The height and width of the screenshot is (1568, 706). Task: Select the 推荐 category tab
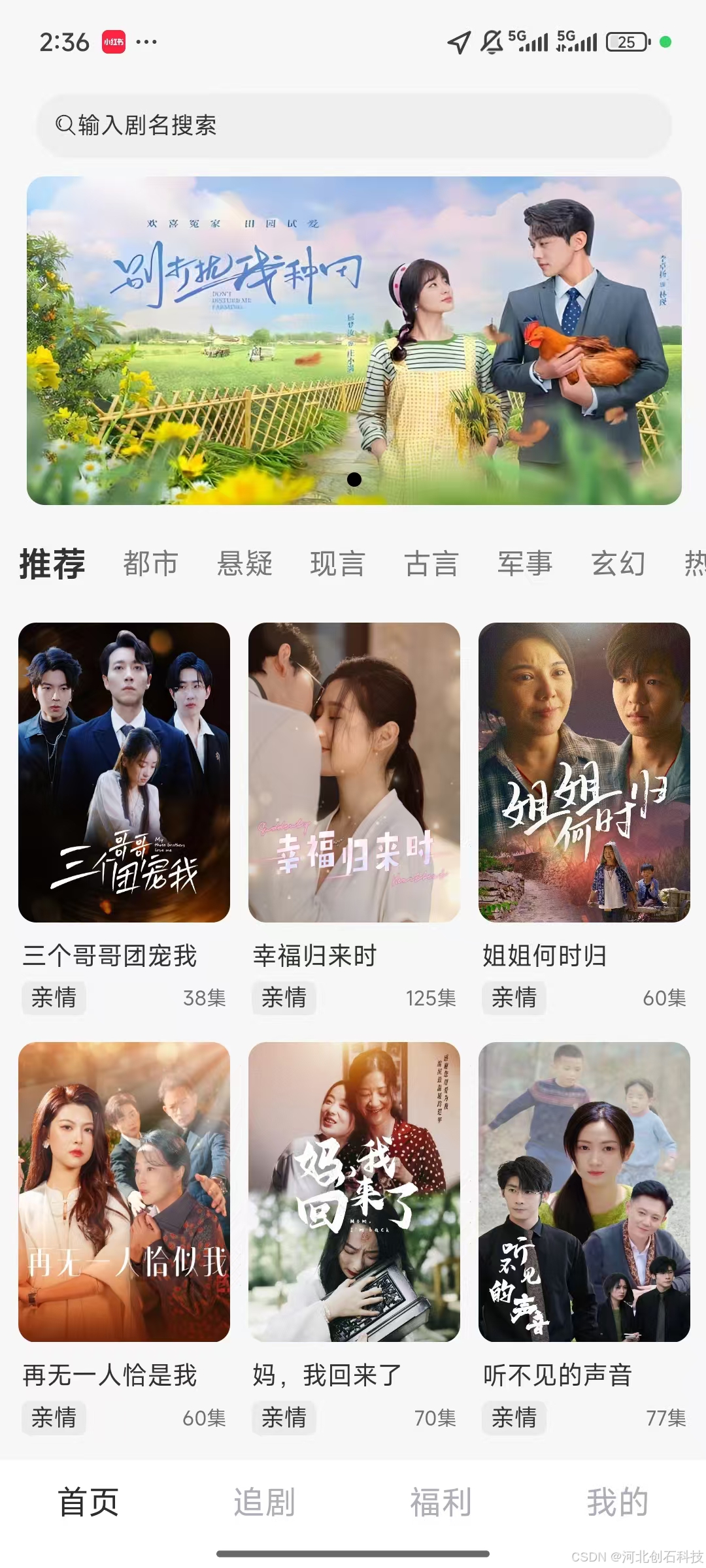click(x=52, y=564)
